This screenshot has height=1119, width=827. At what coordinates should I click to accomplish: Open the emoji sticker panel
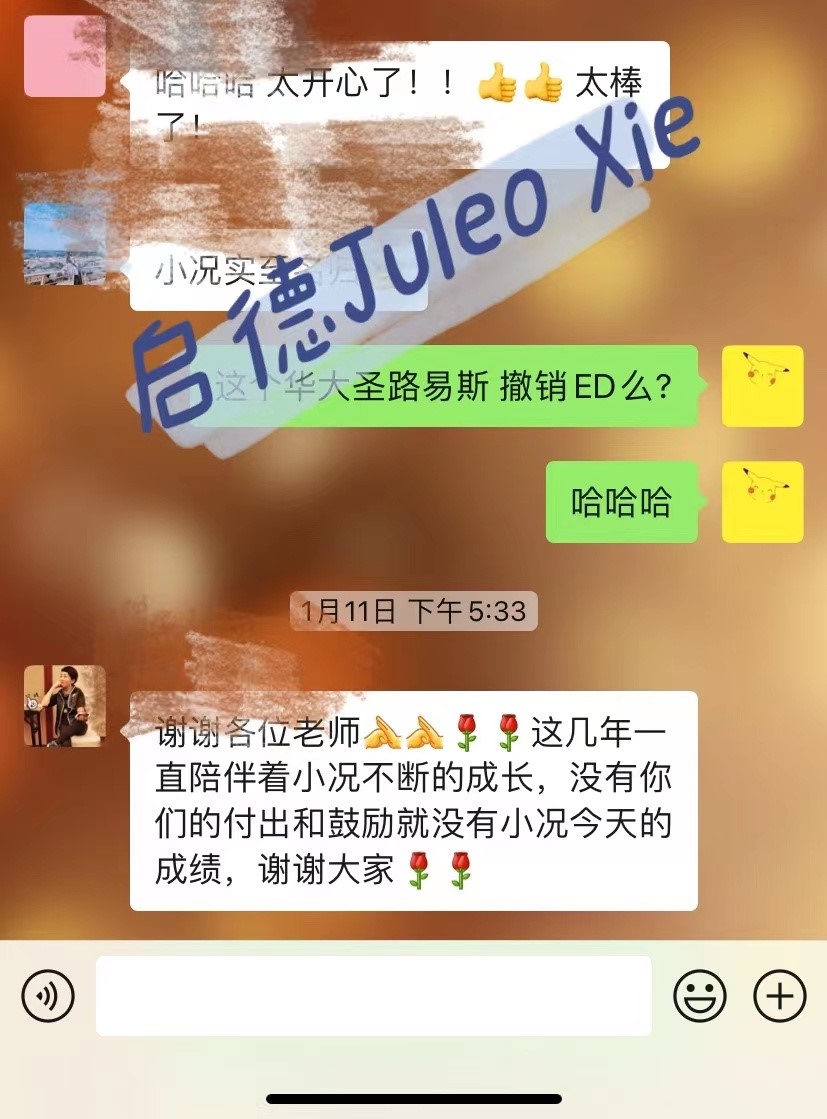tap(699, 995)
